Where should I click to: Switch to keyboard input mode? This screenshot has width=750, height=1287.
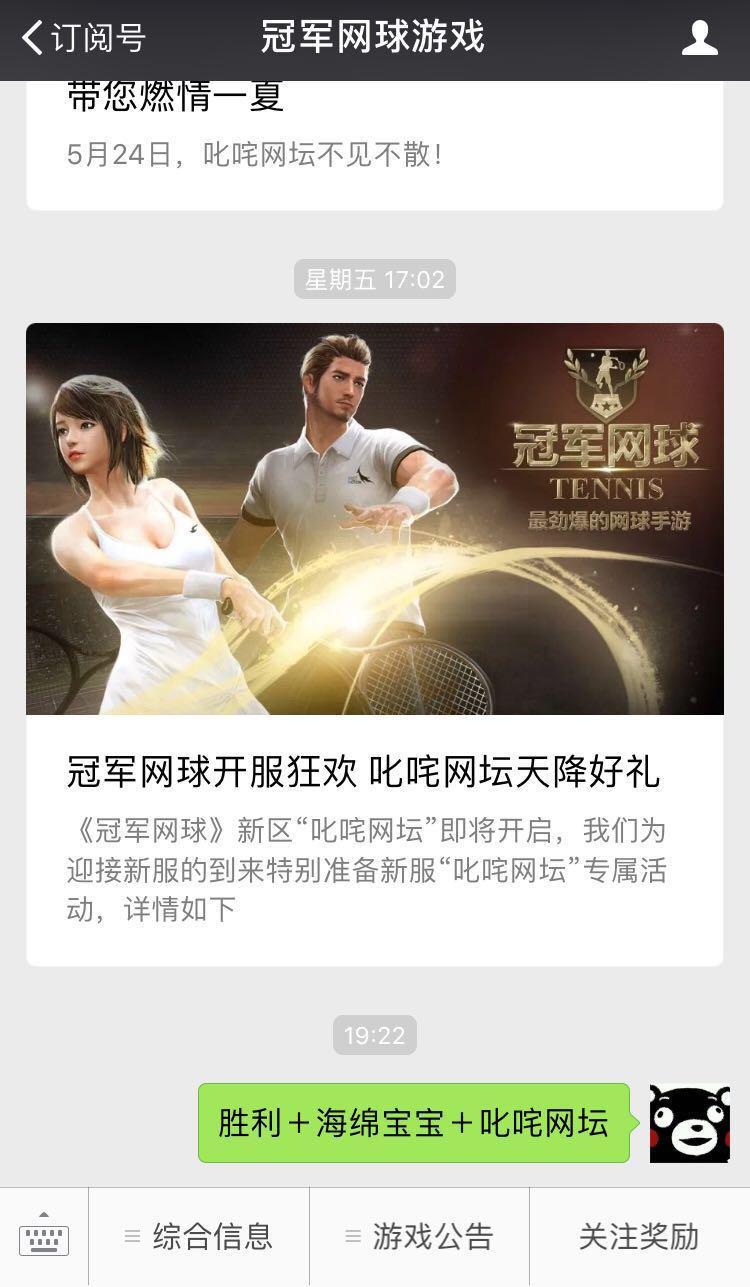[44, 1238]
